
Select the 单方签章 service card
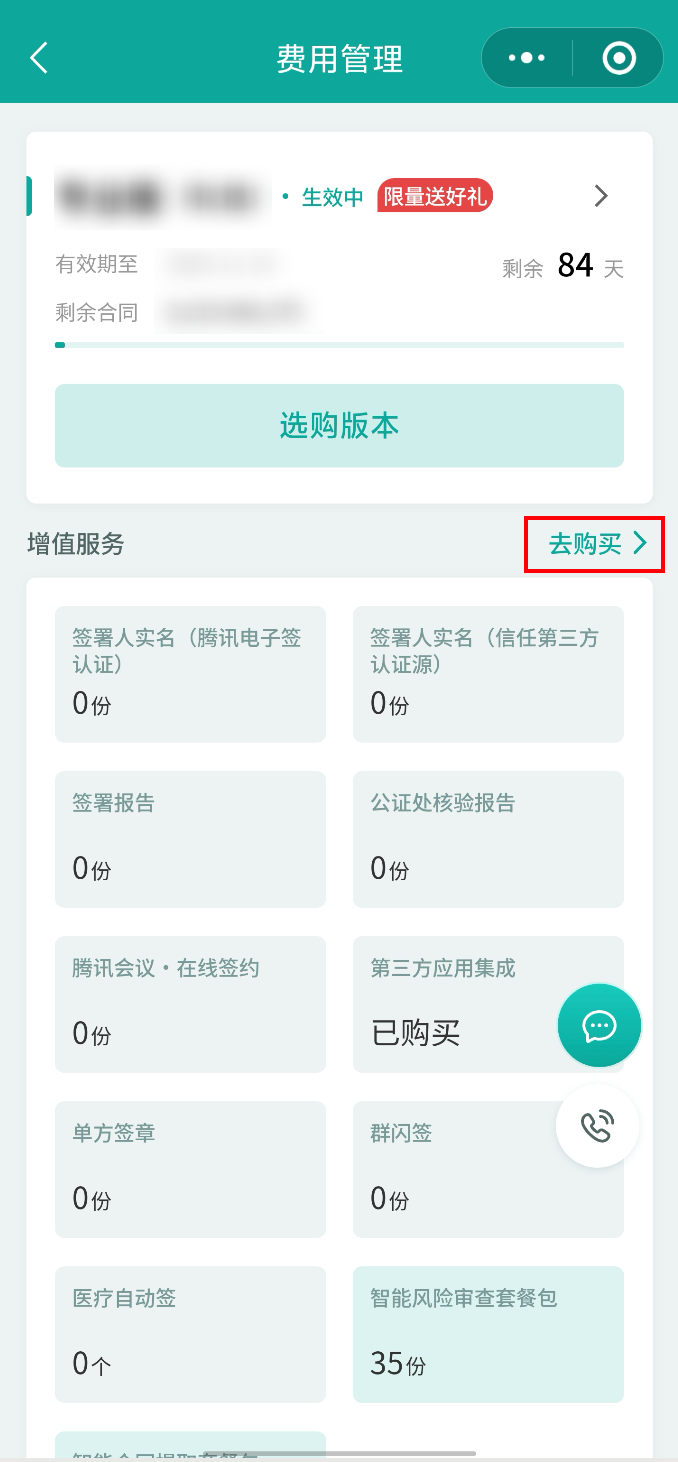(x=190, y=1169)
